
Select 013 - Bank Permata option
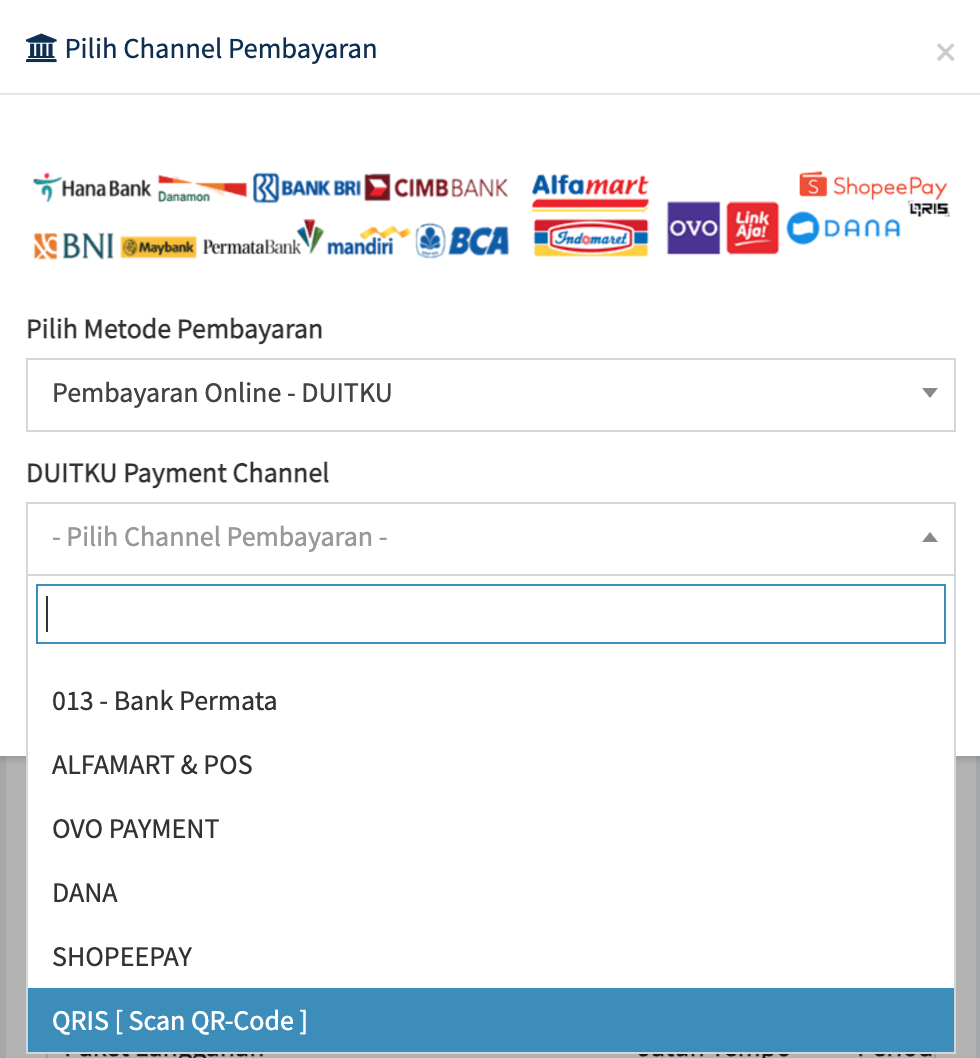click(x=165, y=701)
